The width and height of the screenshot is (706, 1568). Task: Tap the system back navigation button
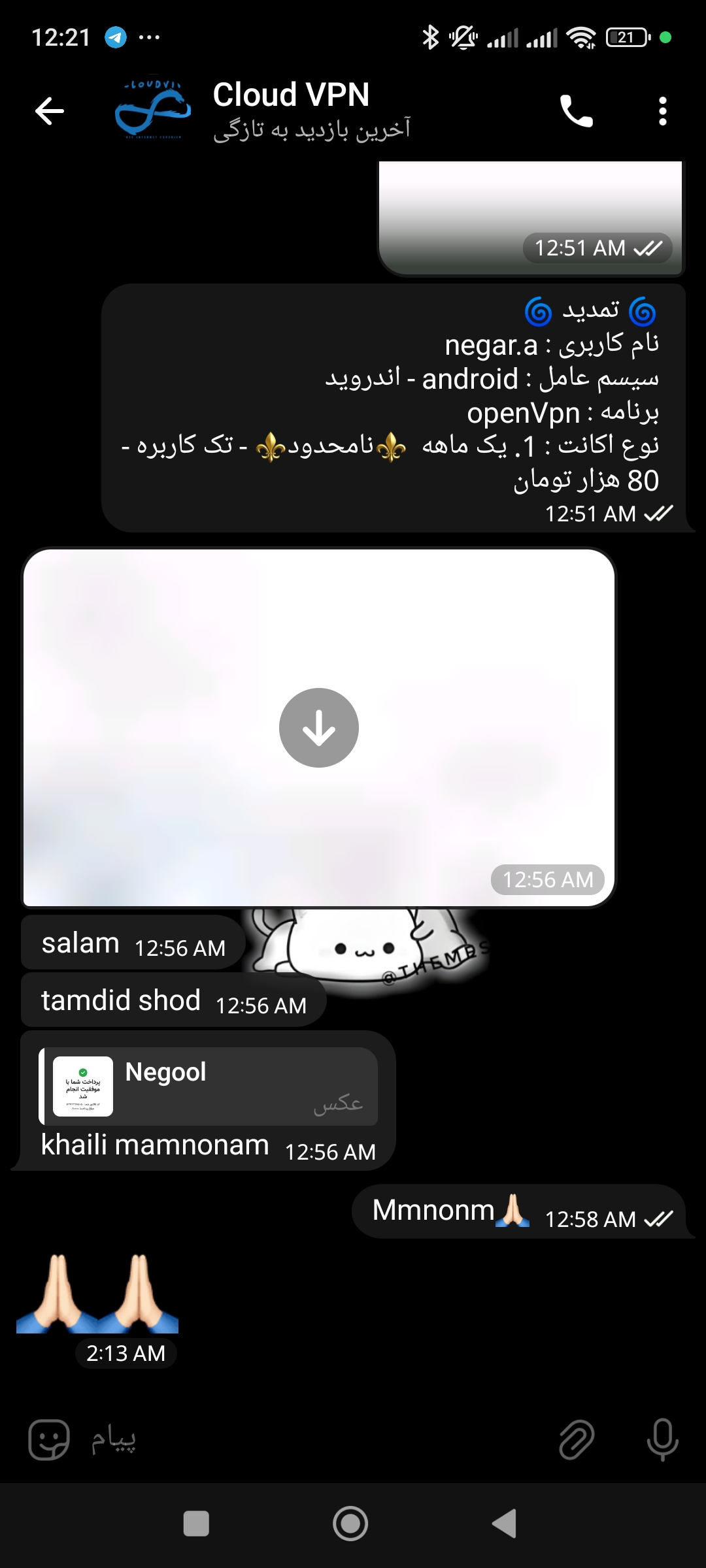[x=505, y=1524]
